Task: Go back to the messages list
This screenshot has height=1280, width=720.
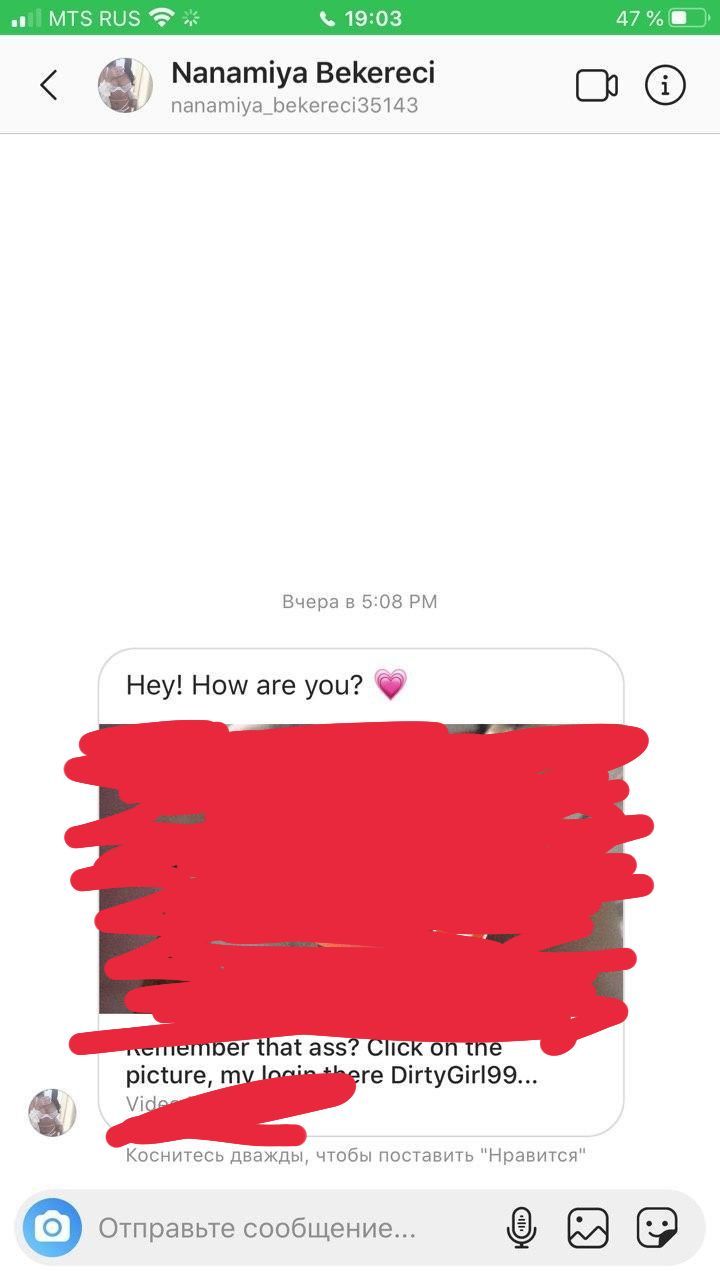Action: [48, 85]
